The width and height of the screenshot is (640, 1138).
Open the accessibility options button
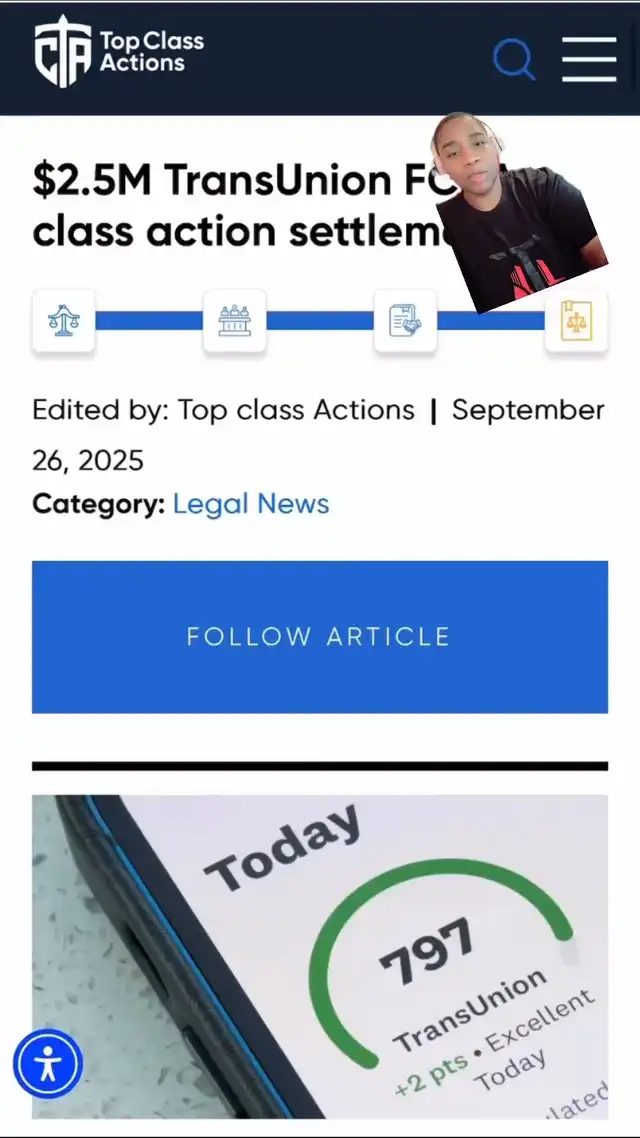click(47, 1064)
